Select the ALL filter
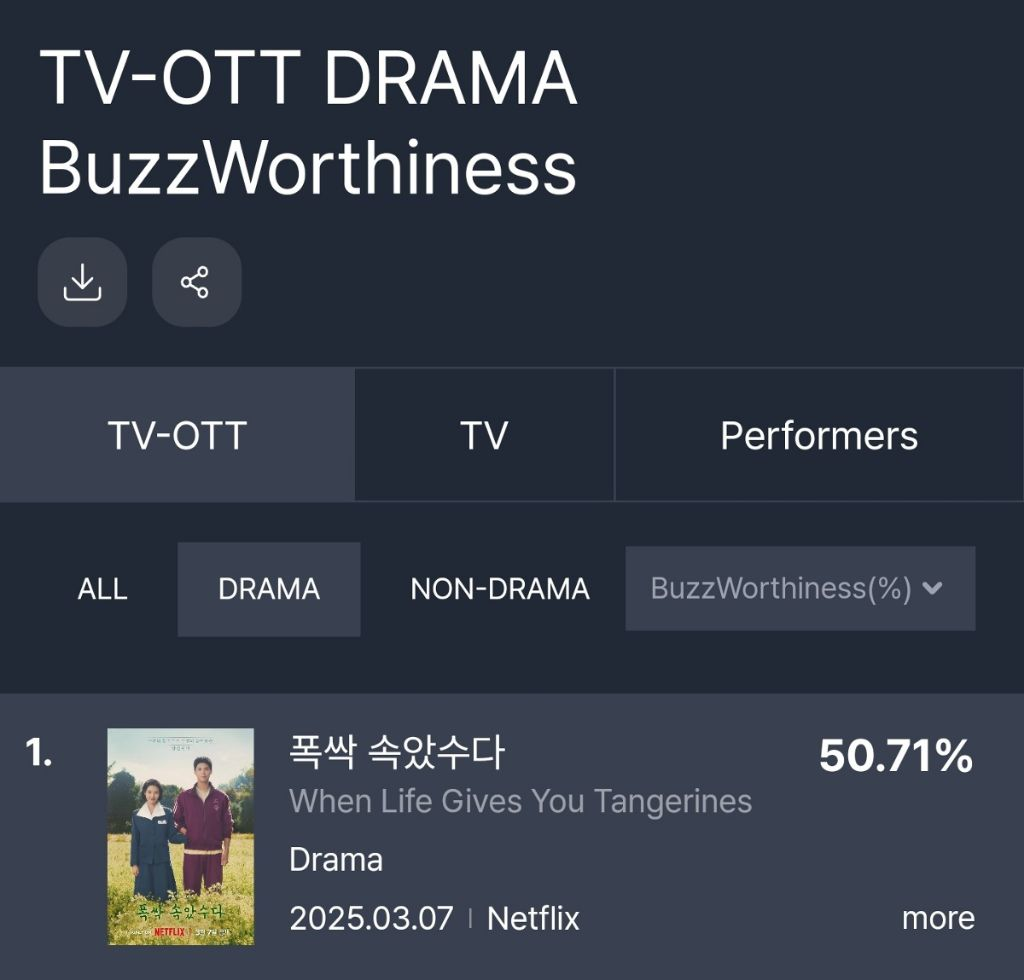1024x980 pixels. coord(102,589)
